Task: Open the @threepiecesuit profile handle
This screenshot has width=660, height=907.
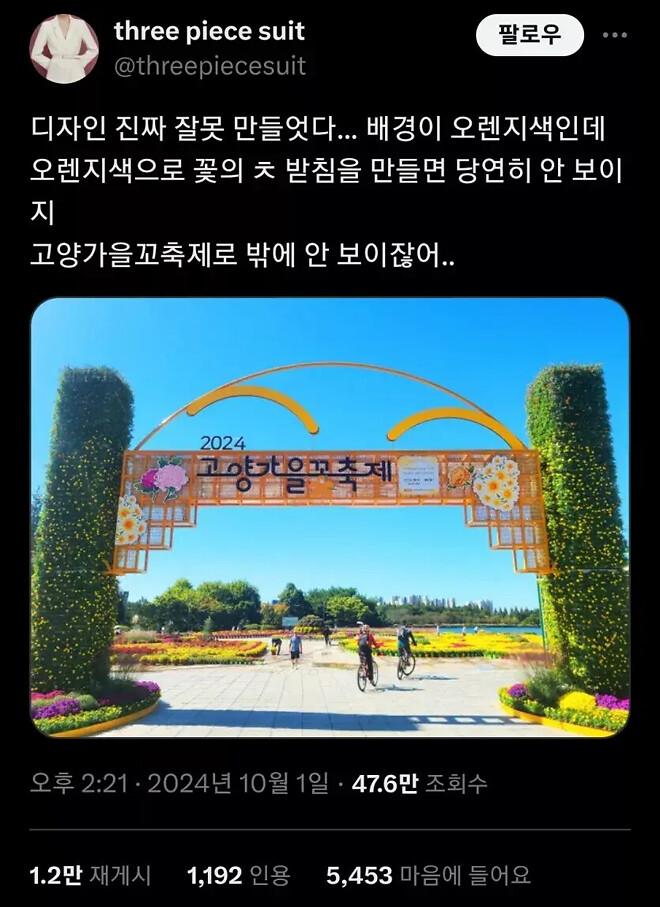Action: tap(210, 67)
